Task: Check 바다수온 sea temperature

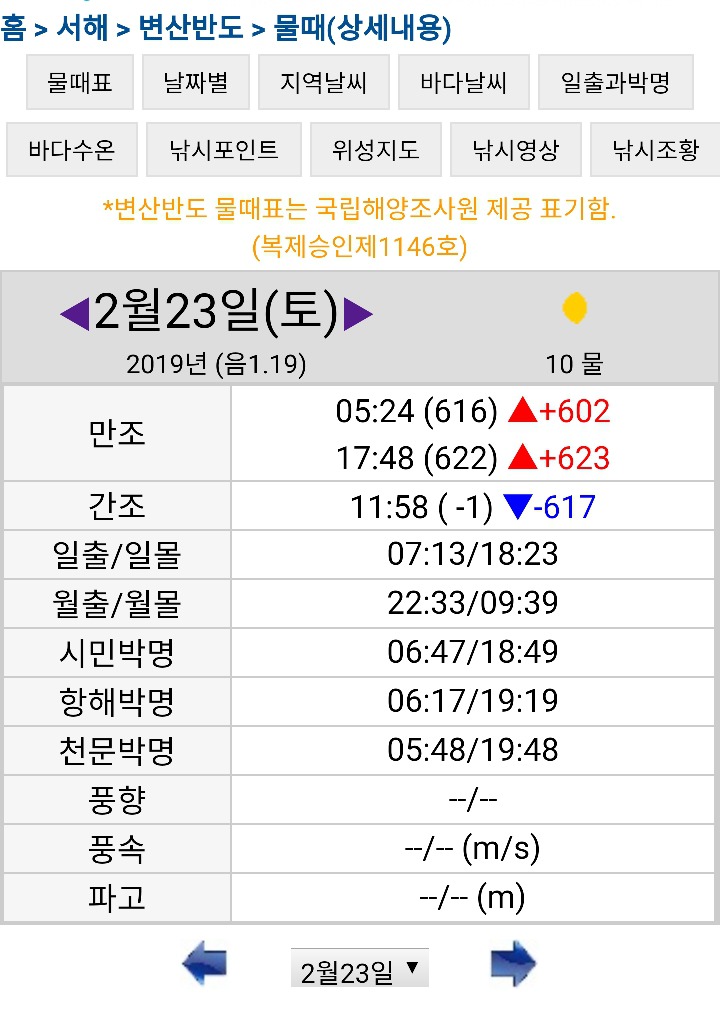Action: pyautogui.click(x=72, y=151)
